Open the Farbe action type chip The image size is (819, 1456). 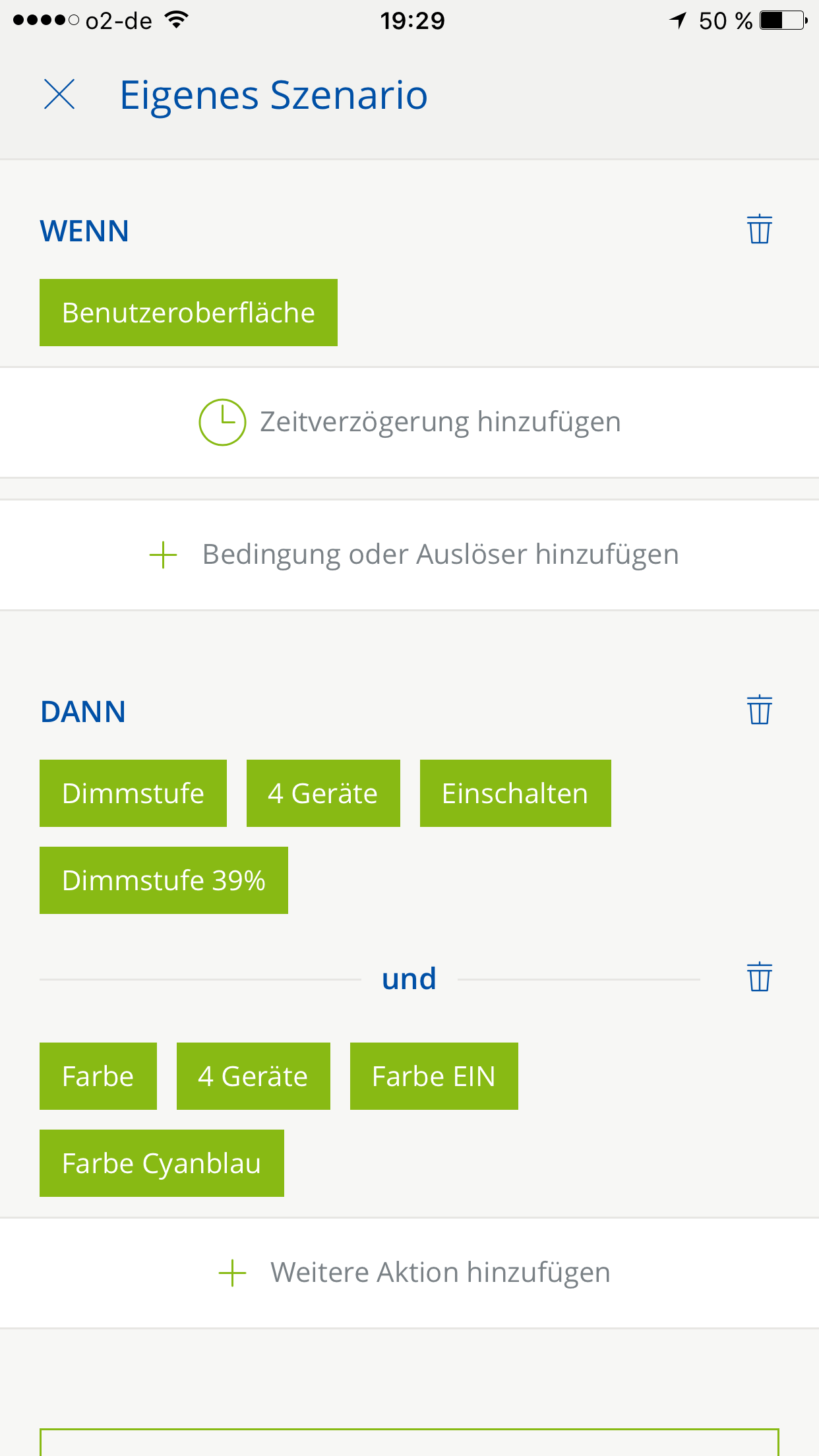[x=98, y=1076]
